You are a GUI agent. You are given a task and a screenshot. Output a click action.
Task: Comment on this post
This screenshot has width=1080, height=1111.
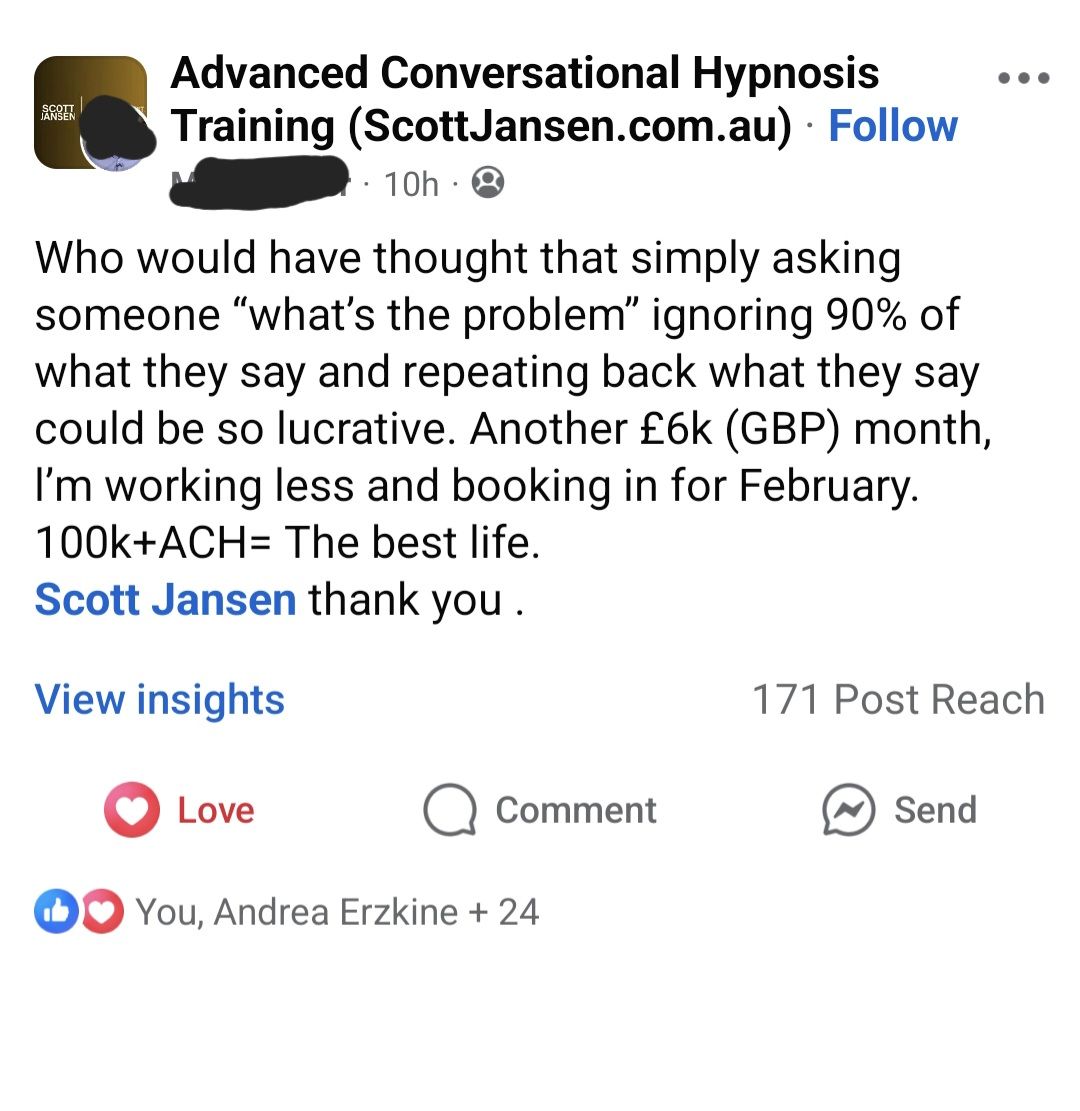[540, 810]
